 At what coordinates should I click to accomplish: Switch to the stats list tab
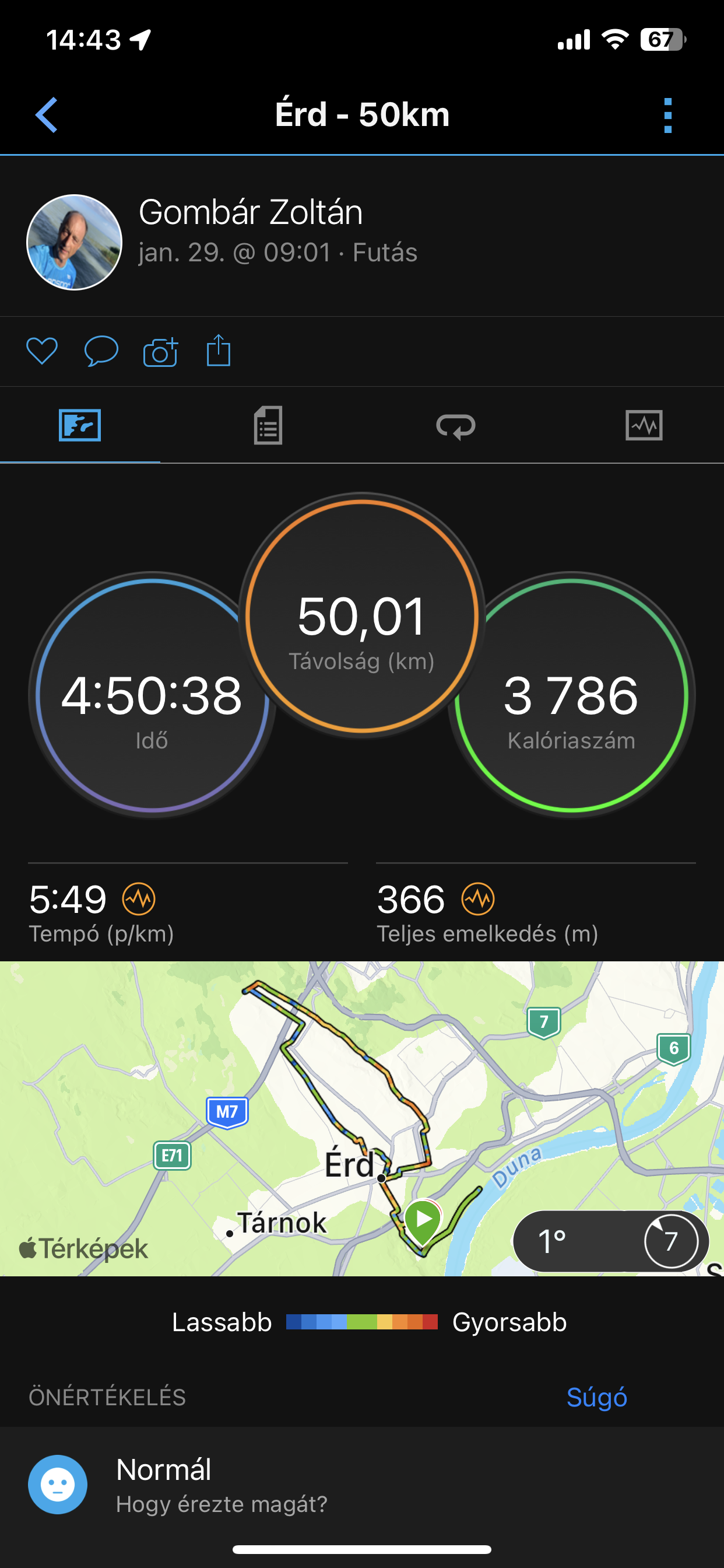[x=268, y=425]
